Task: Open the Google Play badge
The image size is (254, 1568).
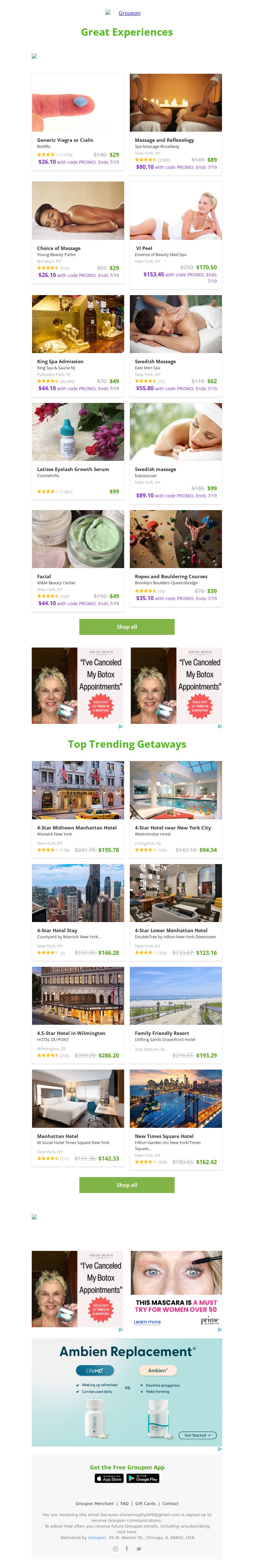Action: pos(144,1479)
